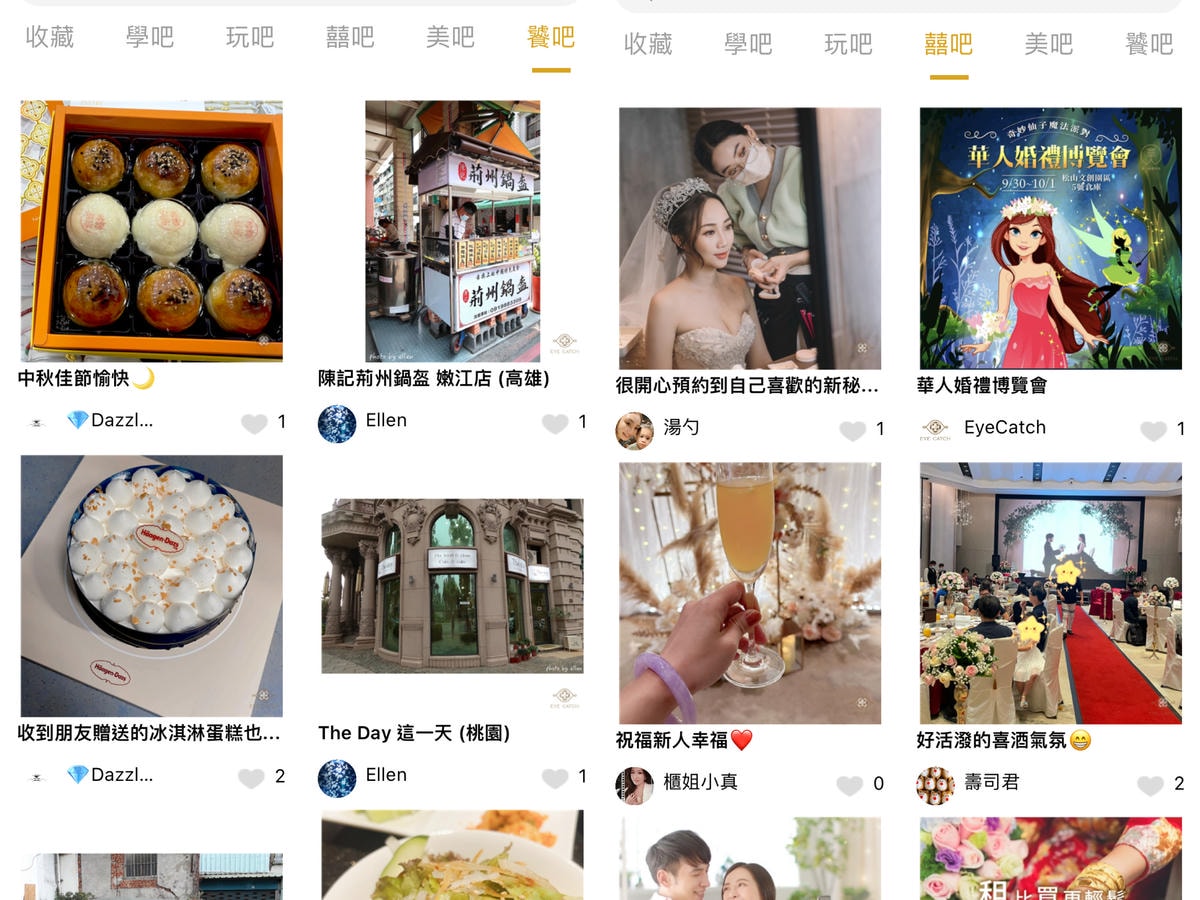This screenshot has height=900, width=1200.
Task: Like 壽司君's wedding banquet post
Action: pos(1150,785)
